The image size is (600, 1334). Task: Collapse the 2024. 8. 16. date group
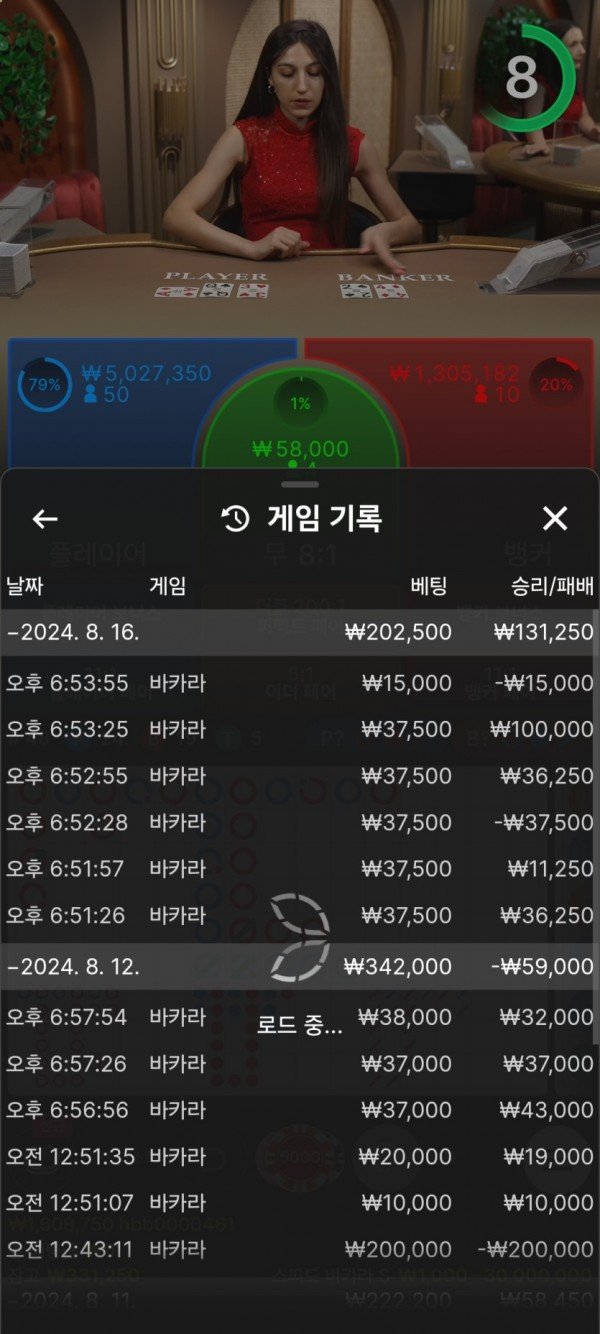(300, 632)
